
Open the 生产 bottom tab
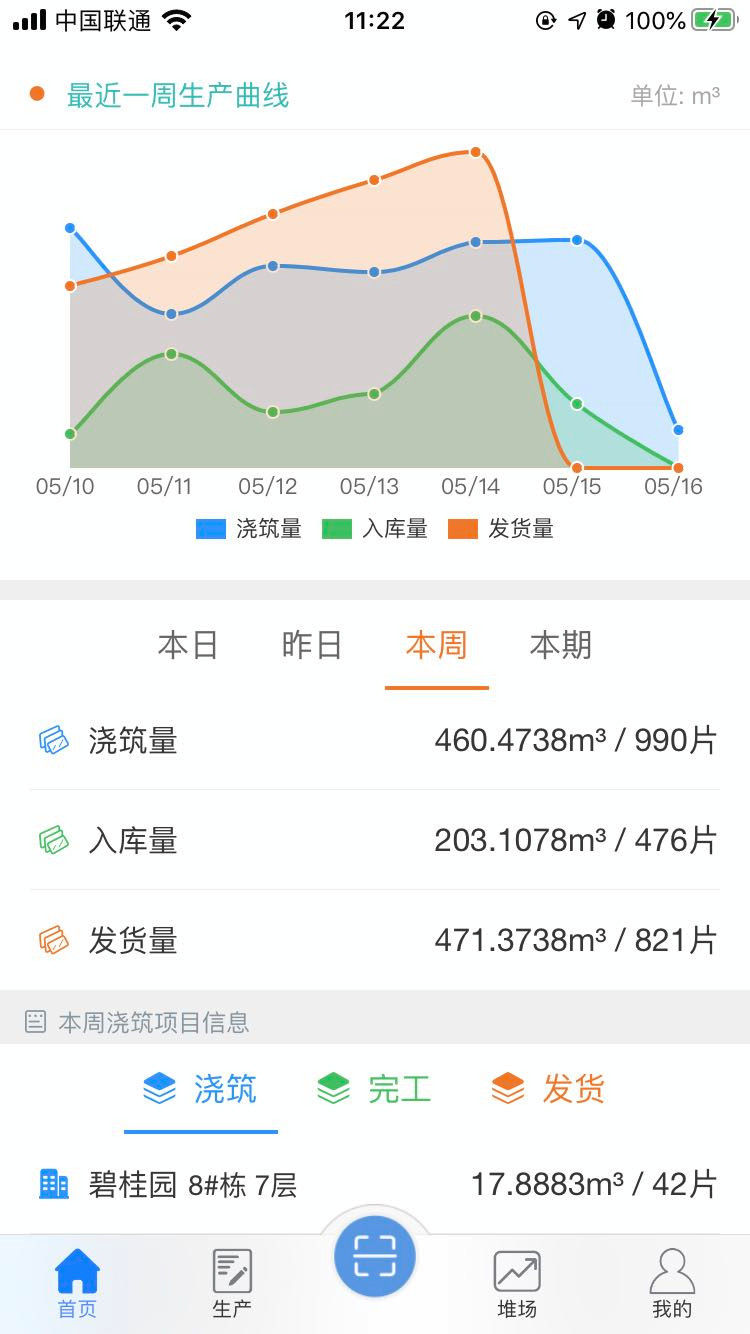click(x=232, y=1284)
